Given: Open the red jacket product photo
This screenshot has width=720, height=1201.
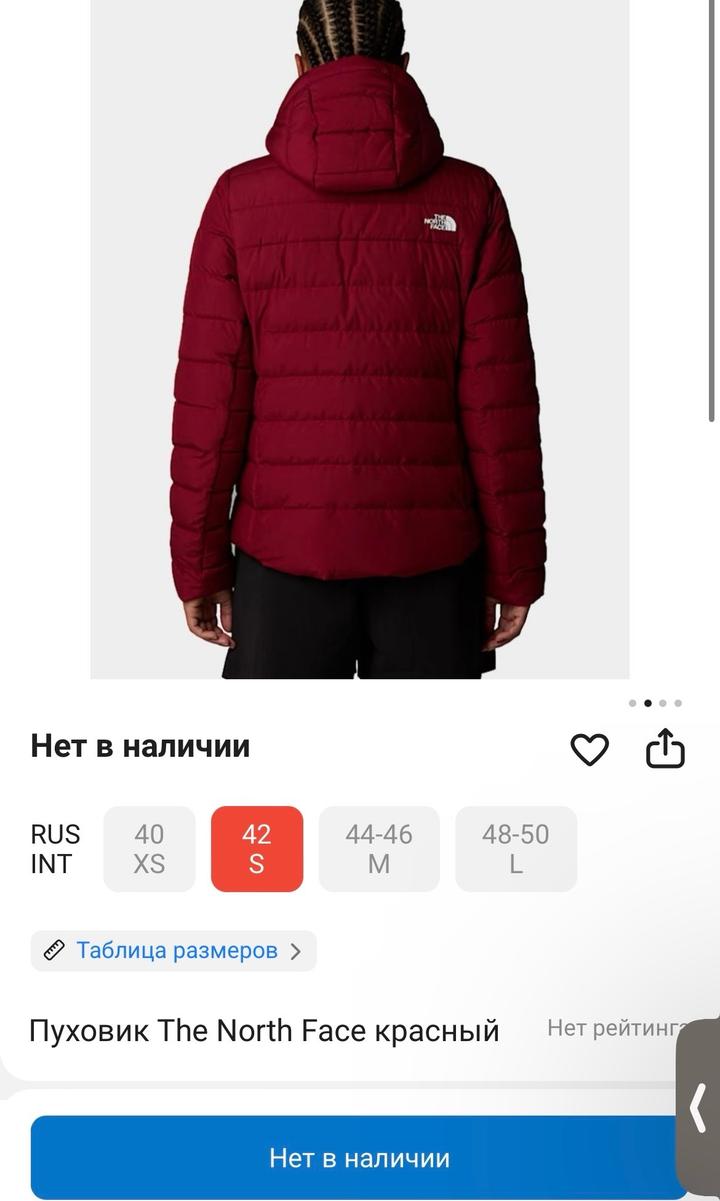Looking at the screenshot, I should pyautogui.click(x=359, y=340).
